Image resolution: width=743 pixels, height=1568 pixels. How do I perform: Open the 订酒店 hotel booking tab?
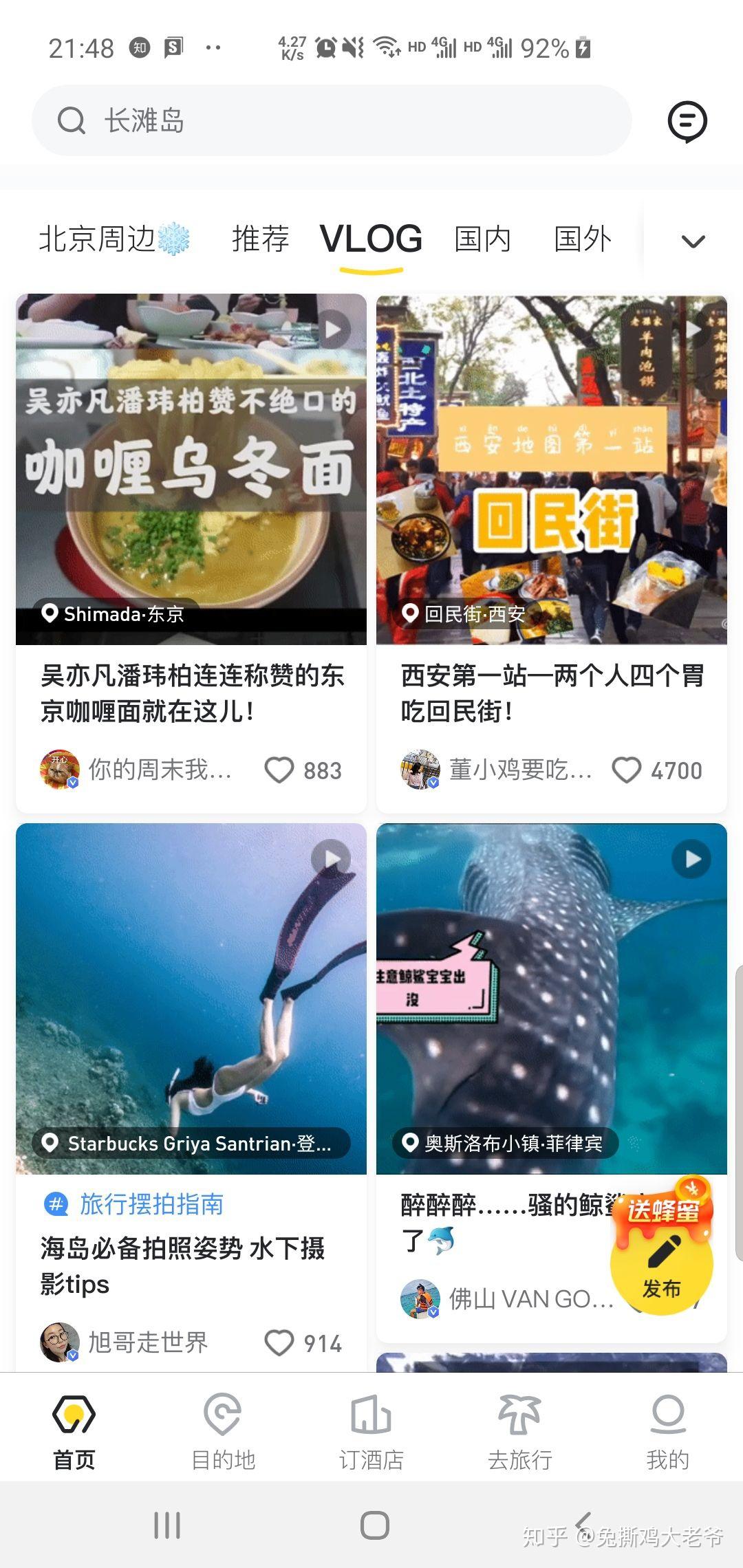click(371, 1430)
